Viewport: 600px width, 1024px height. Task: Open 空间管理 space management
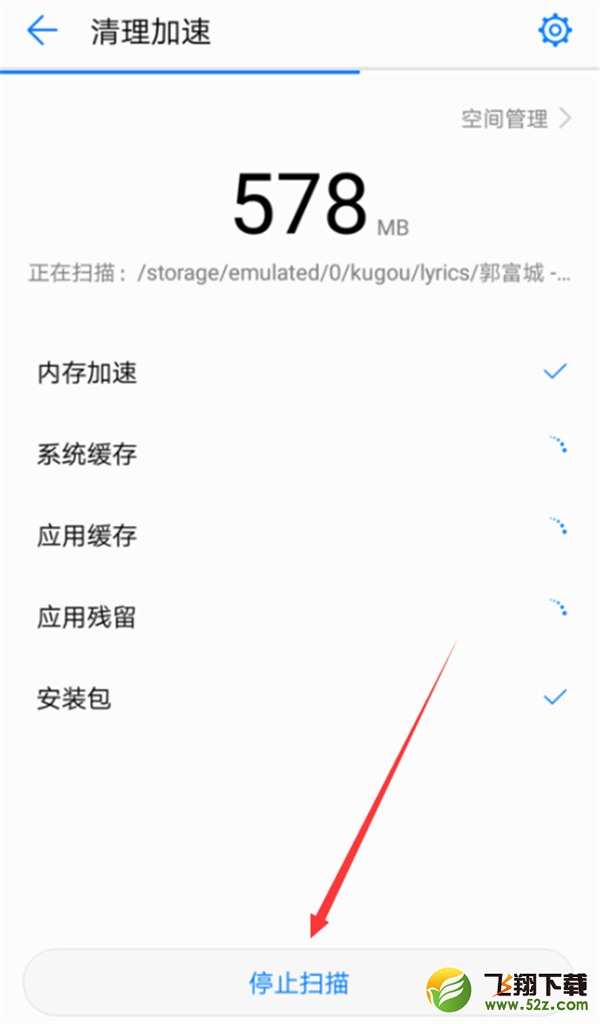click(515, 119)
